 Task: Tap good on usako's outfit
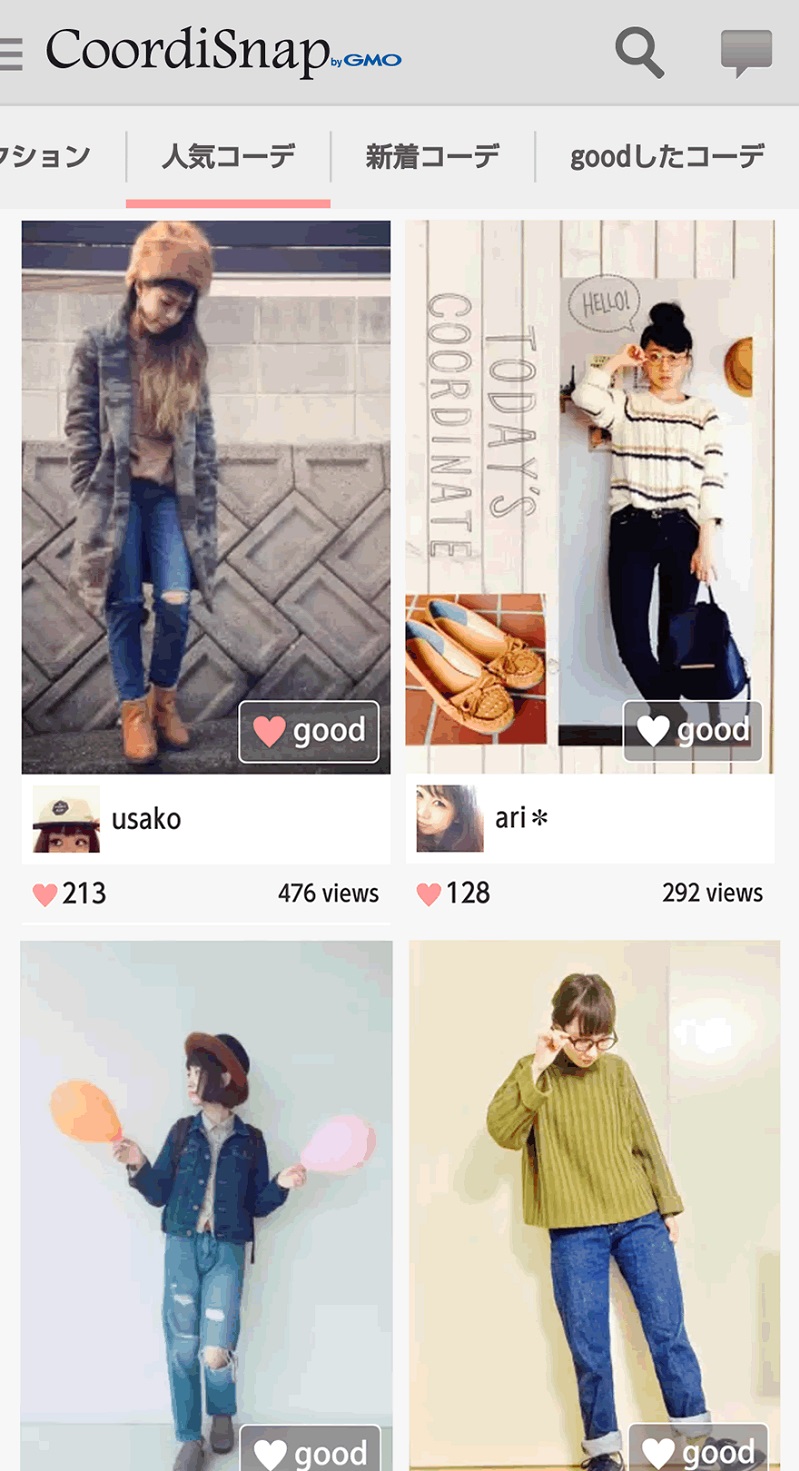click(309, 731)
